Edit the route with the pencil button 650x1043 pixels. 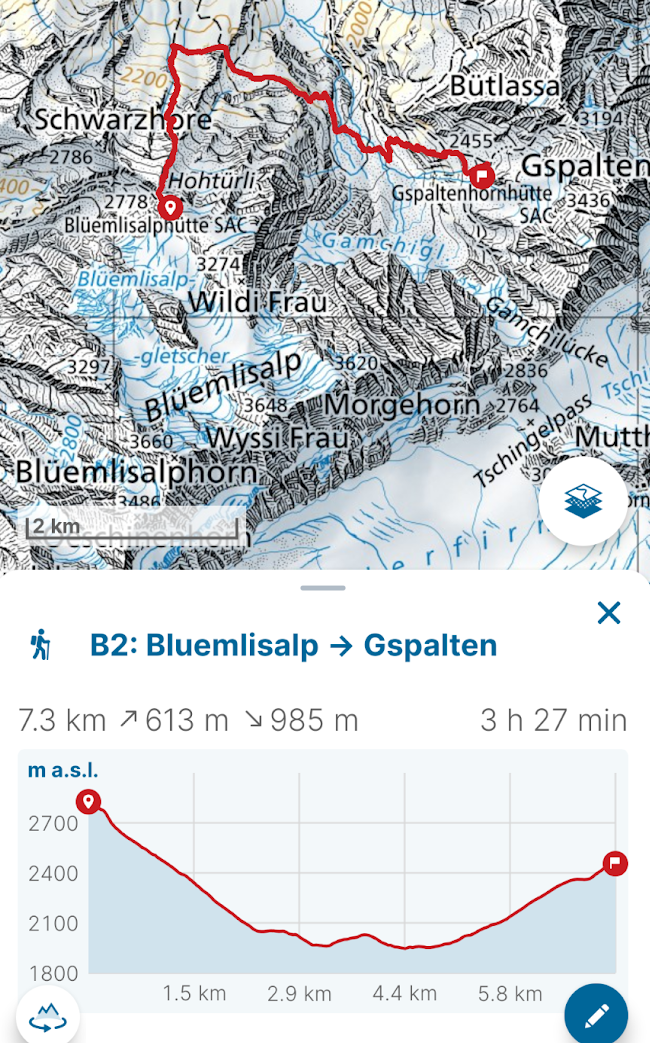click(596, 1015)
